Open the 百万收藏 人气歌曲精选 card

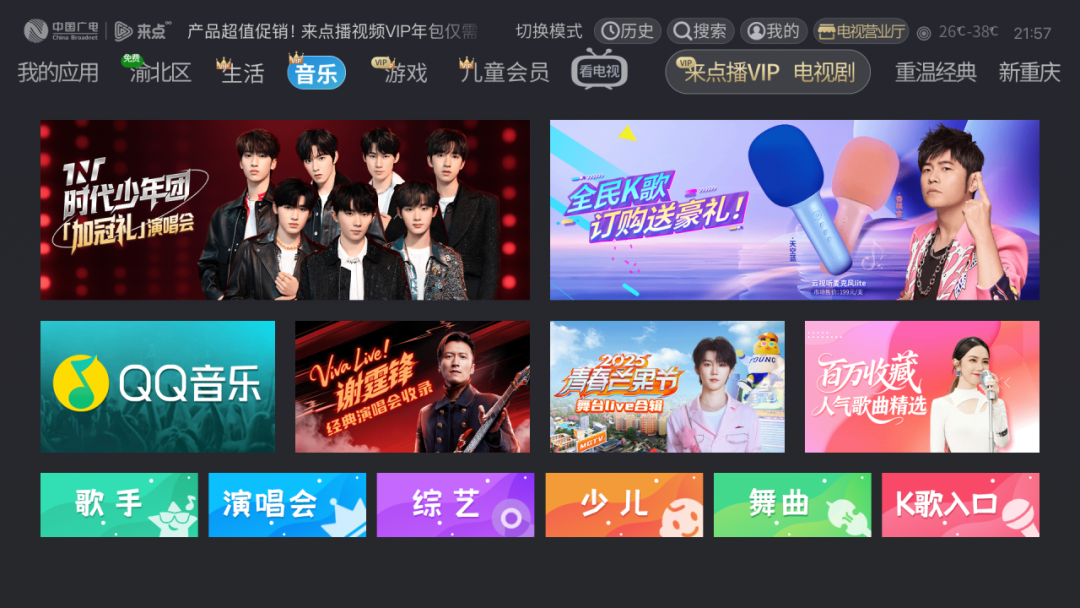click(921, 387)
